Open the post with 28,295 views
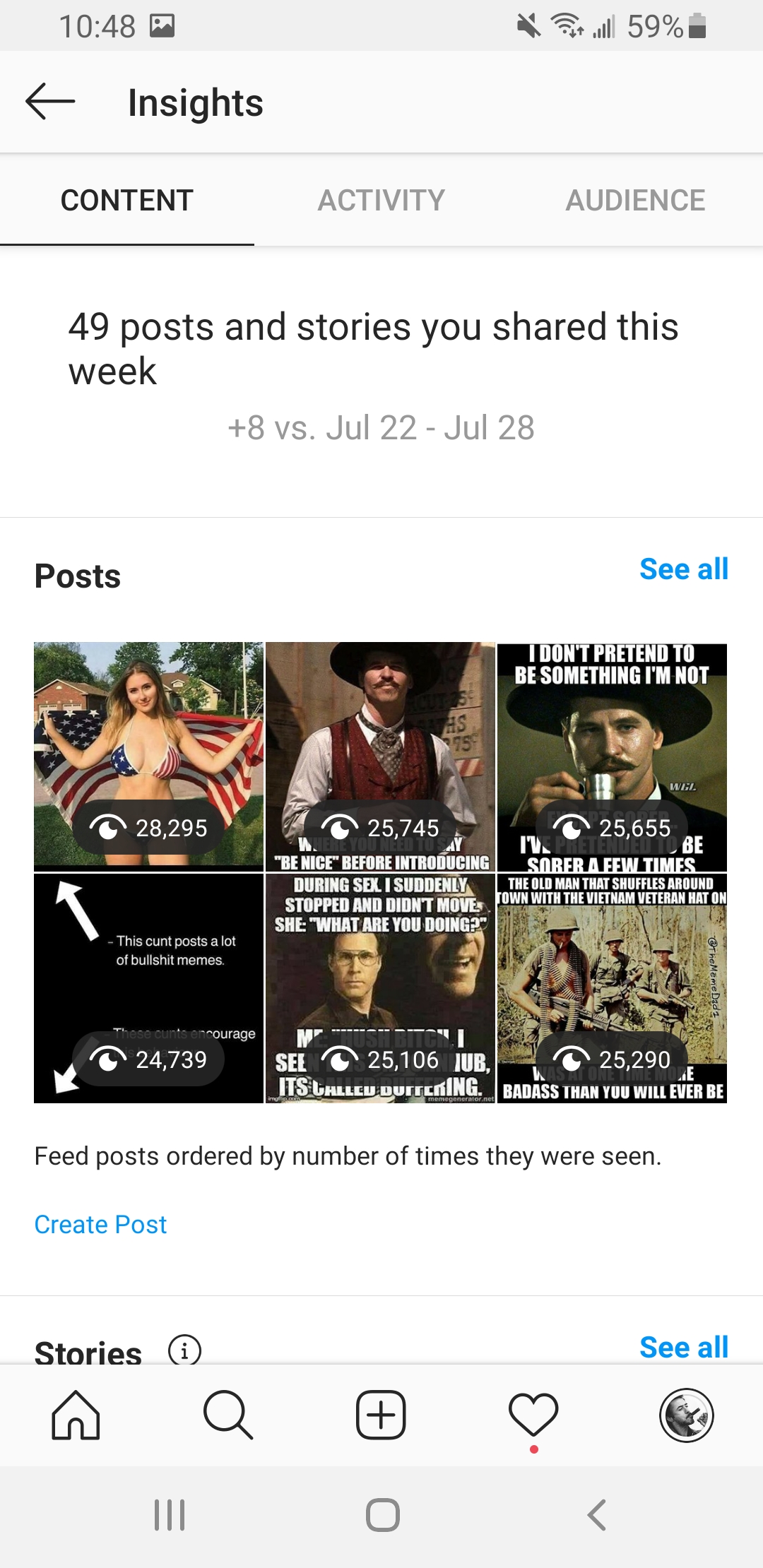 click(x=148, y=756)
